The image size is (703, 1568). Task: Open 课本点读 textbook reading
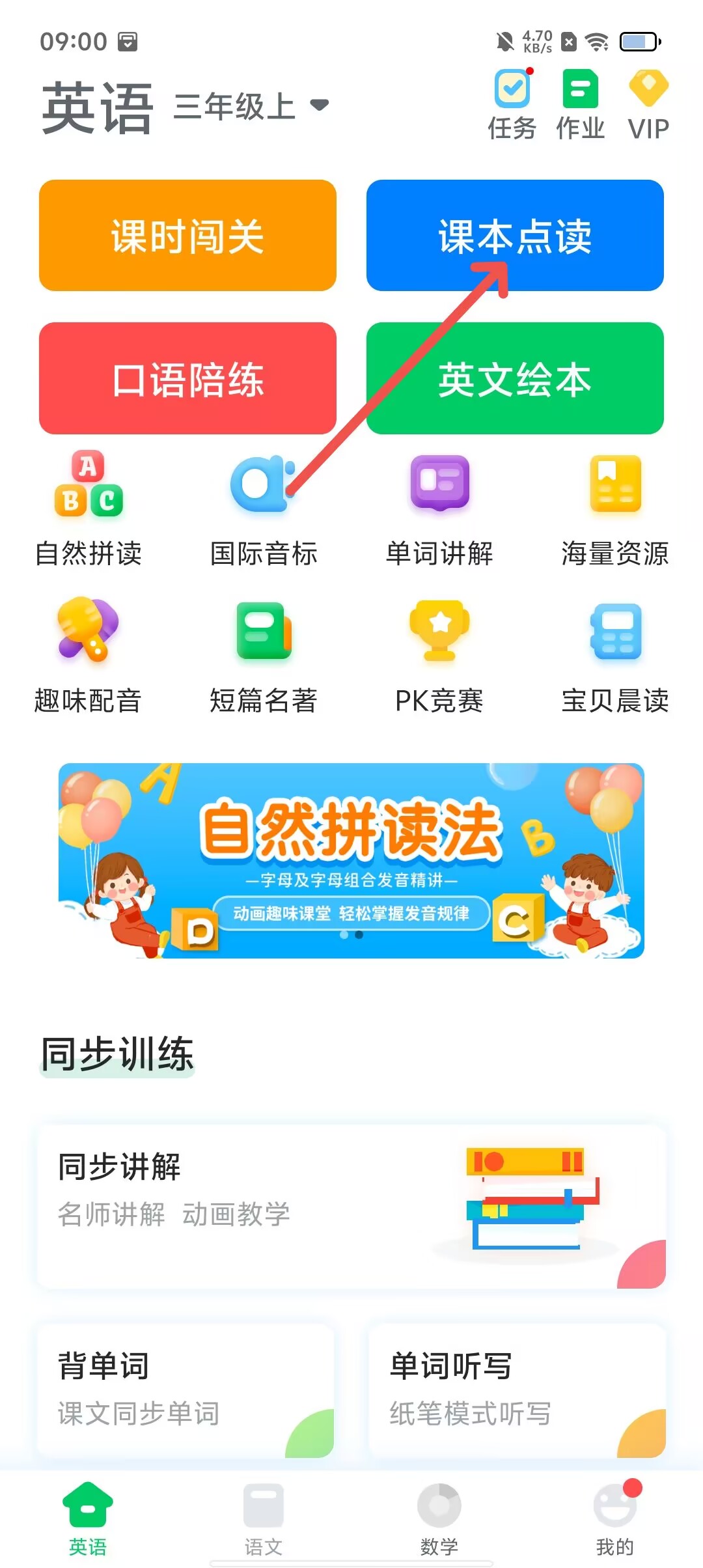click(x=514, y=236)
